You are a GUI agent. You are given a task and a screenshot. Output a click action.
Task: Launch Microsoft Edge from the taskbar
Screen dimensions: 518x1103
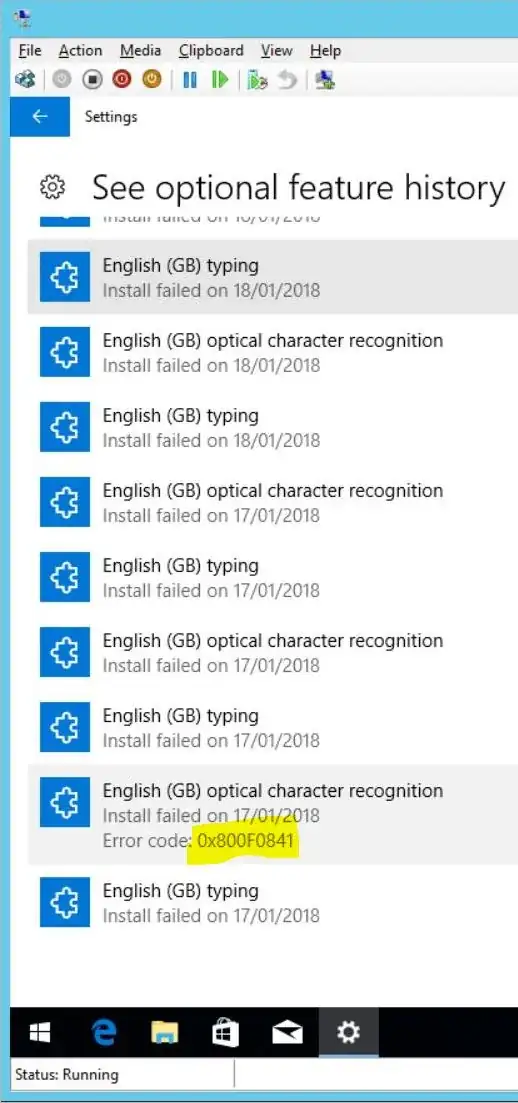tap(104, 1033)
